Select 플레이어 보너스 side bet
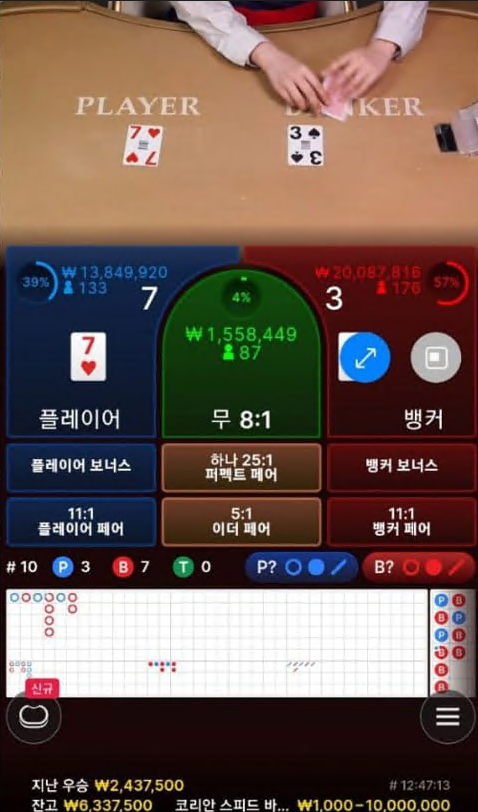The image size is (478, 812). point(81,467)
